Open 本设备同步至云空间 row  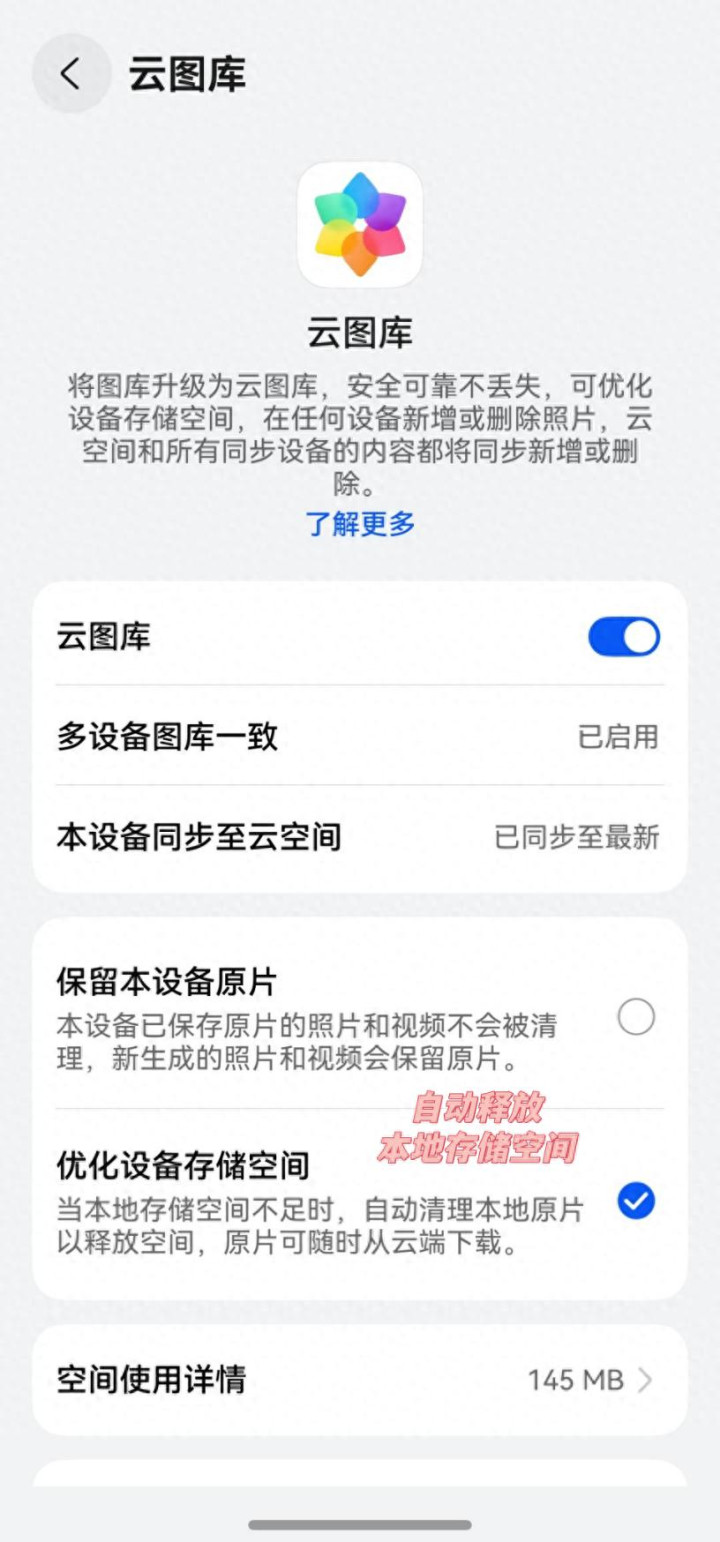pyautogui.click(x=360, y=837)
